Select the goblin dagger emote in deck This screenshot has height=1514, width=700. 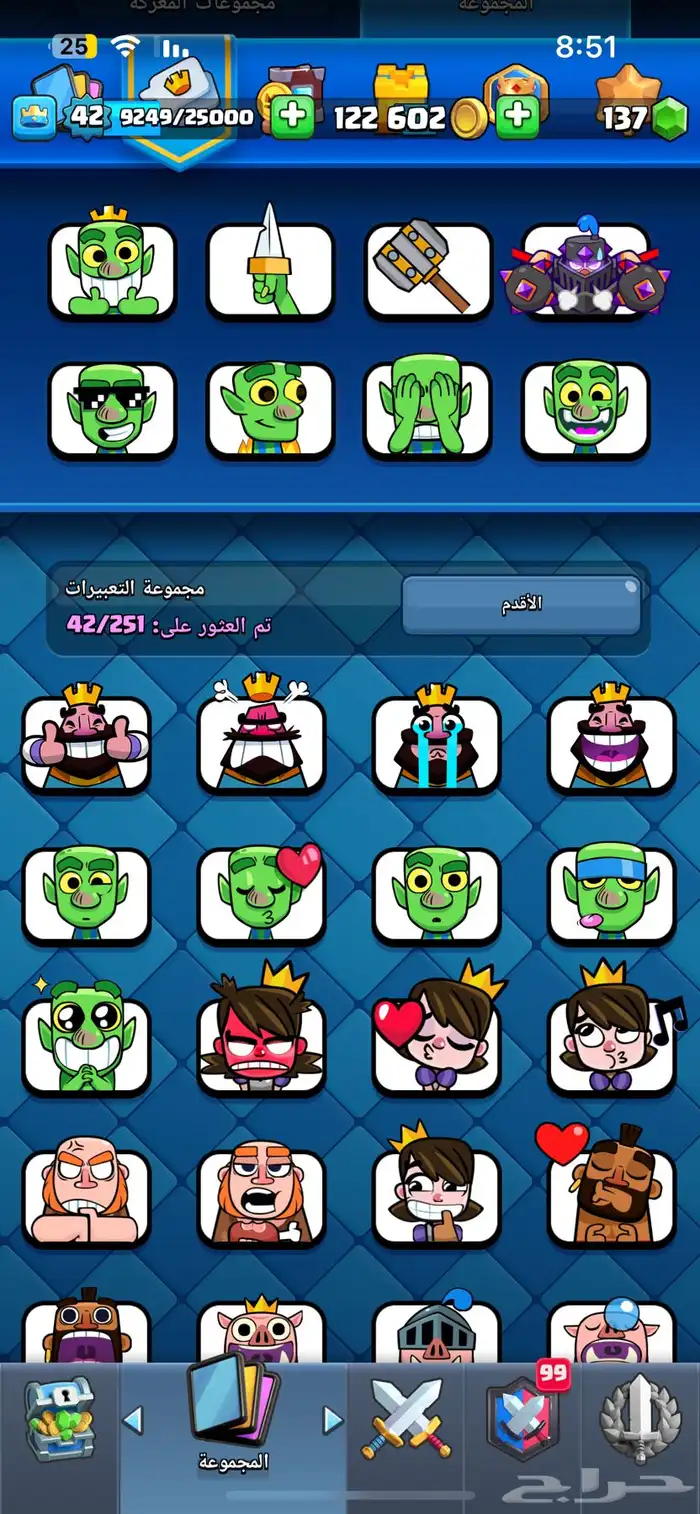pos(270,270)
